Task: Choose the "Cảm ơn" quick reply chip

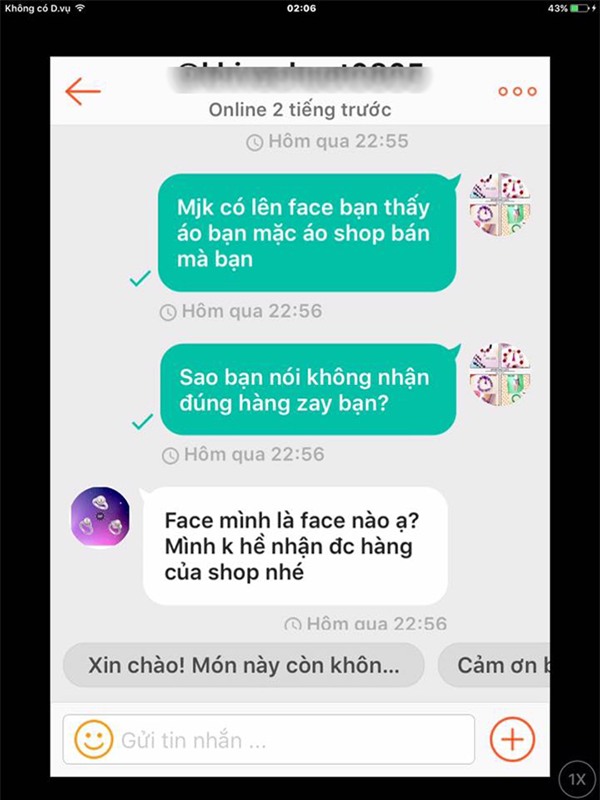Action: [x=495, y=665]
